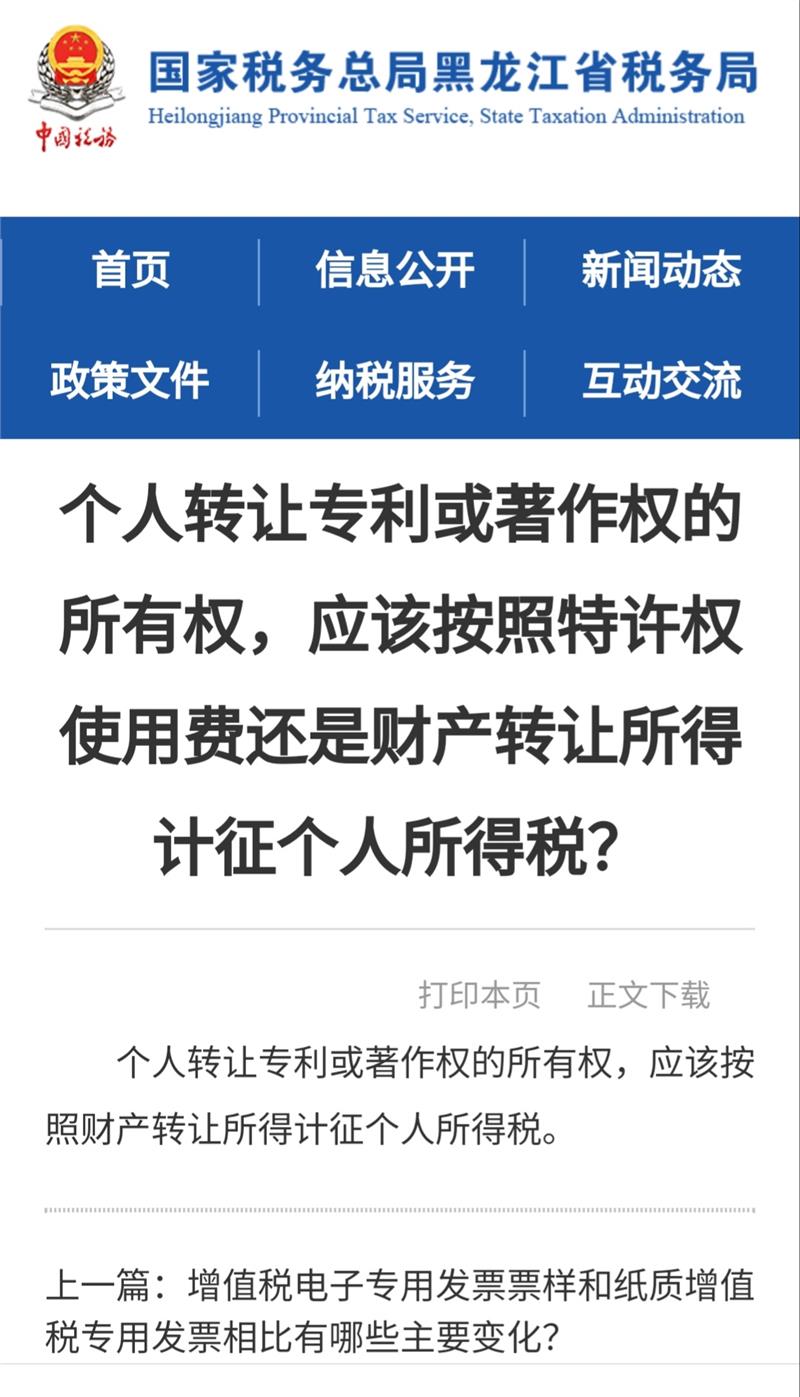Image resolution: width=800 pixels, height=1397 pixels.
Task: Tap 打印本页 to print this page
Action: (479, 995)
